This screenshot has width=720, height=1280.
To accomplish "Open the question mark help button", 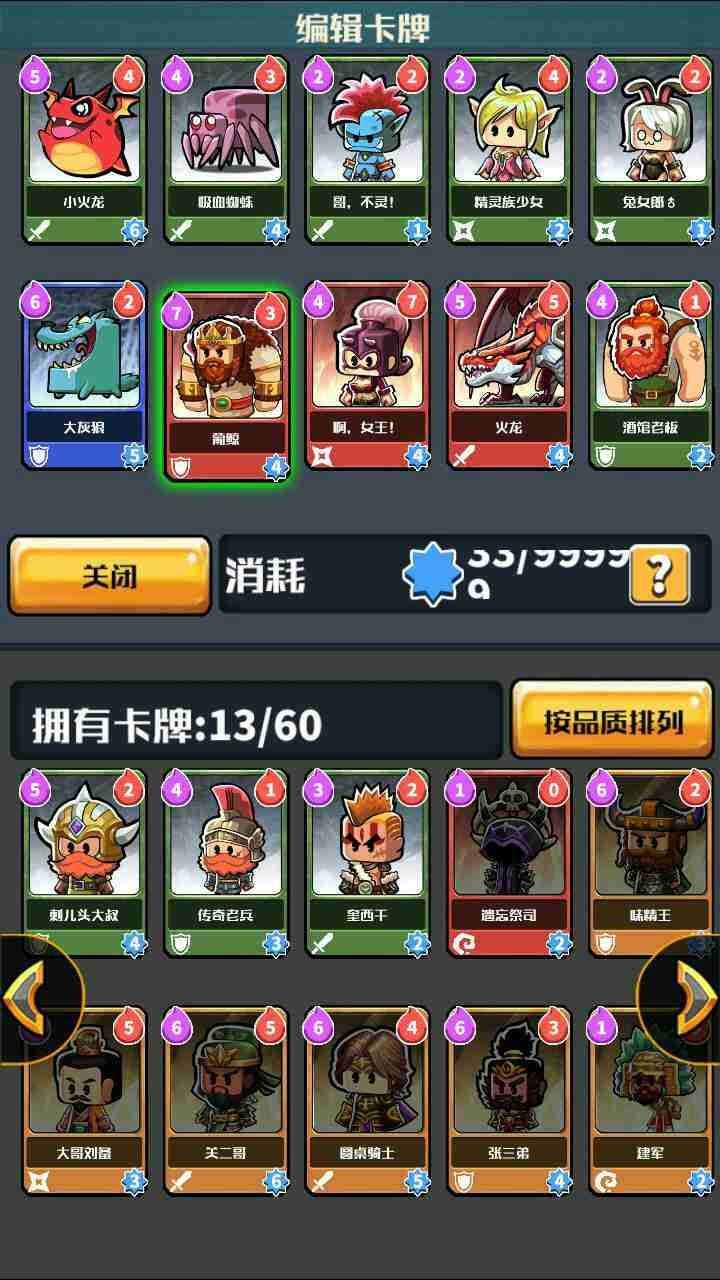I will (659, 576).
